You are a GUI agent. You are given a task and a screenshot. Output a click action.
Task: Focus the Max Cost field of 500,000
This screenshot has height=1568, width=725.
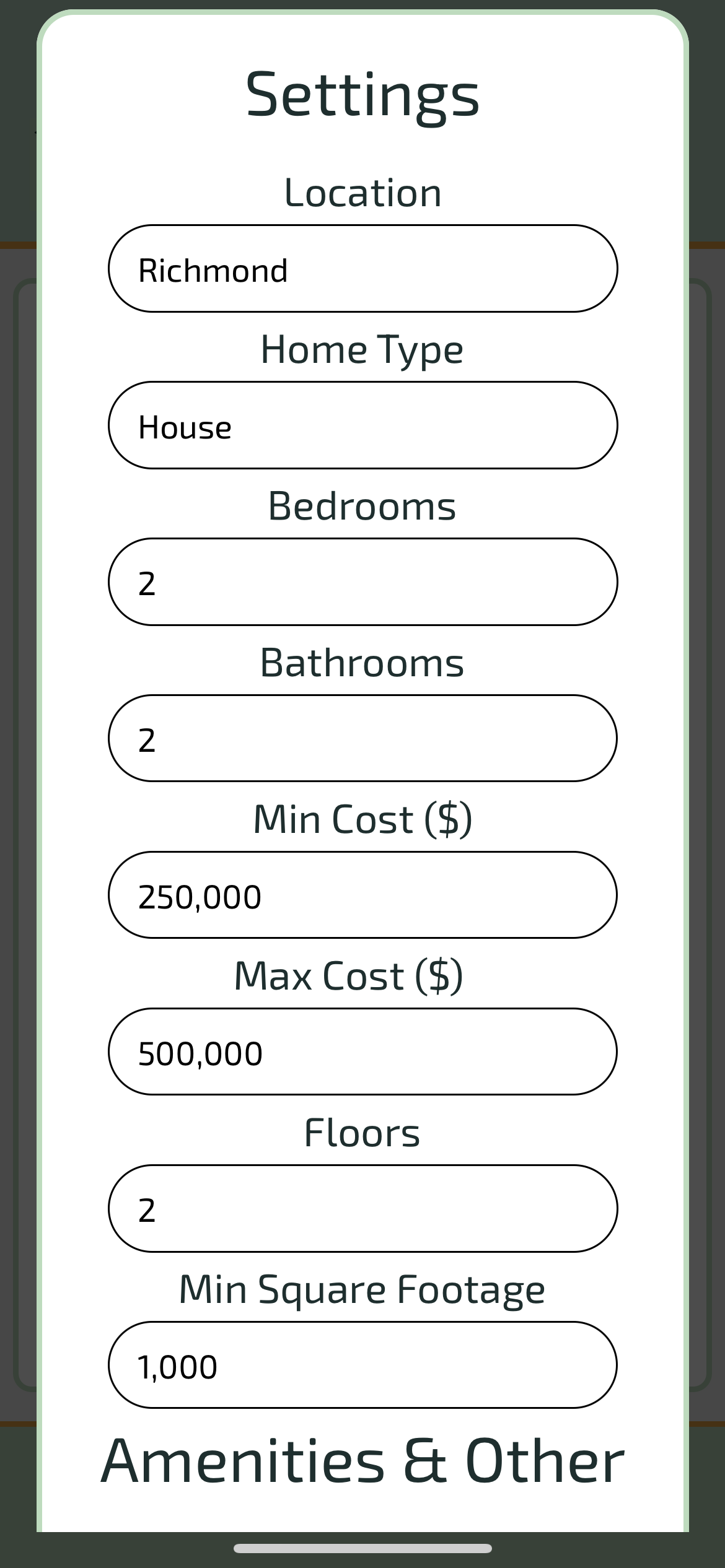(362, 1052)
